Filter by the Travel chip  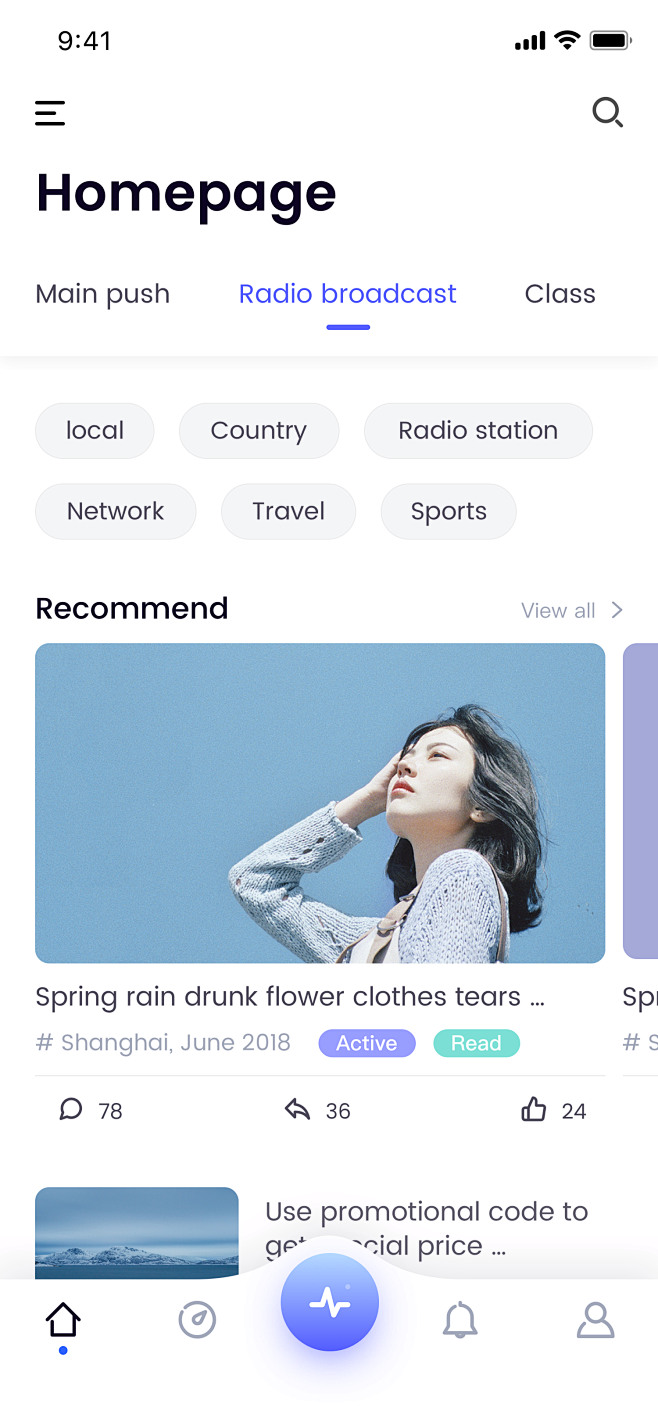pos(288,511)
